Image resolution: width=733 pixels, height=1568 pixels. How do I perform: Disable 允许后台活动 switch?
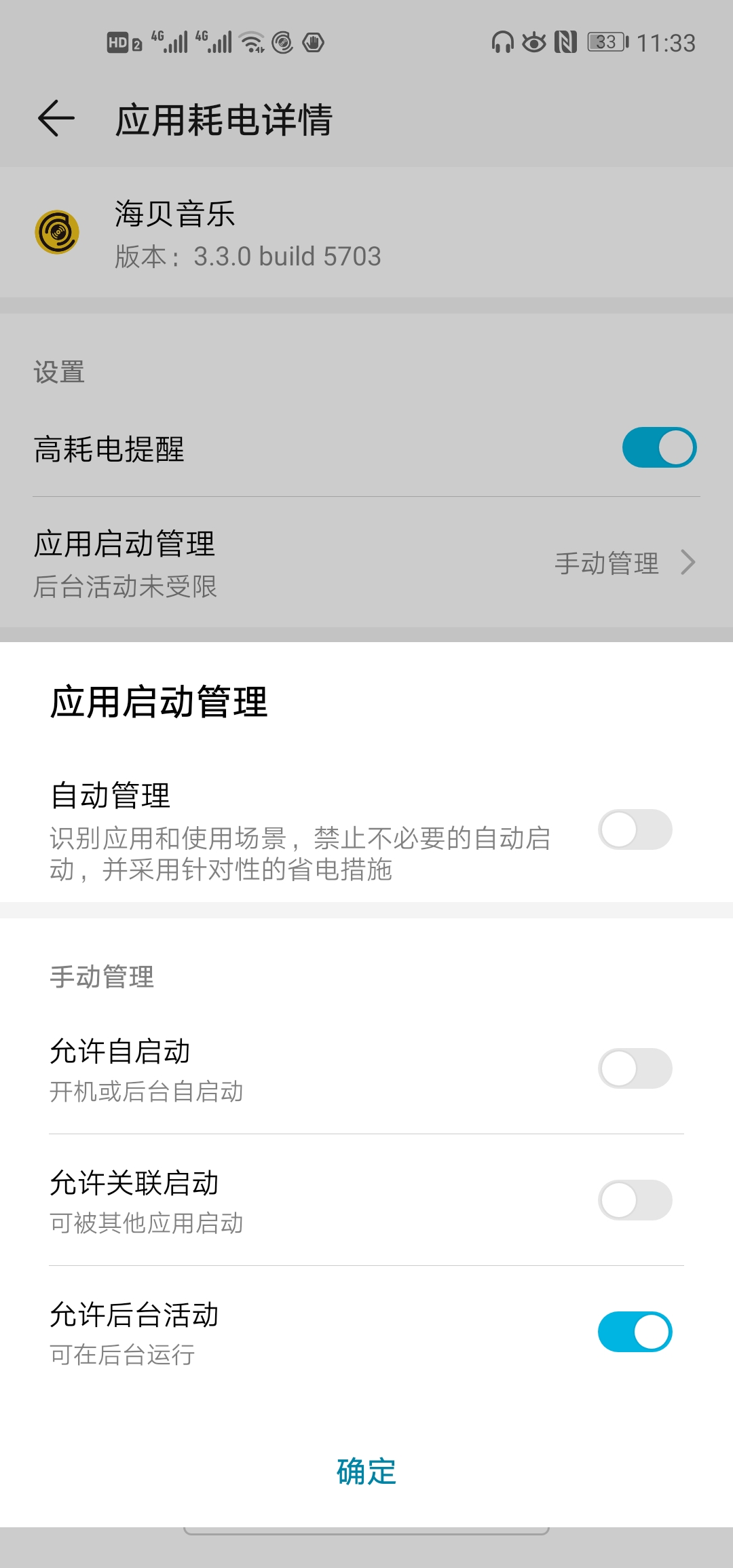point(635,1332)
